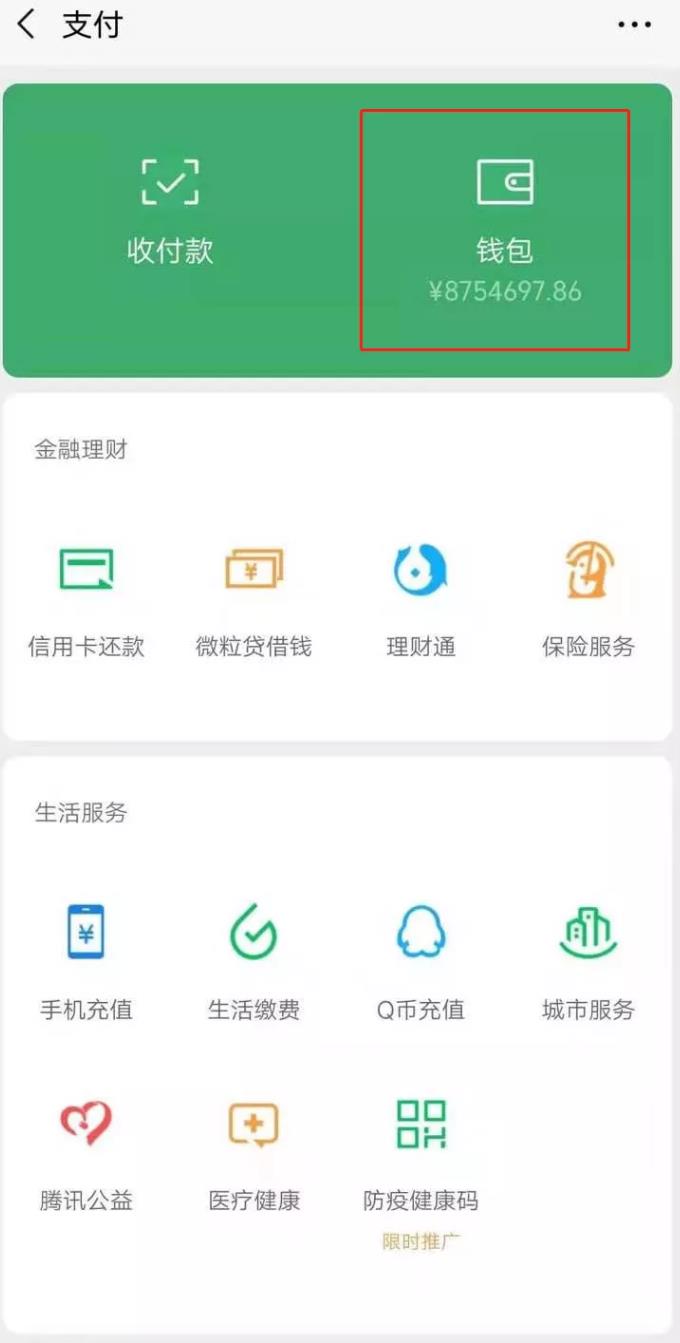Open 医疗健康
The image size is (680, 1343).
pos(254,1156)
